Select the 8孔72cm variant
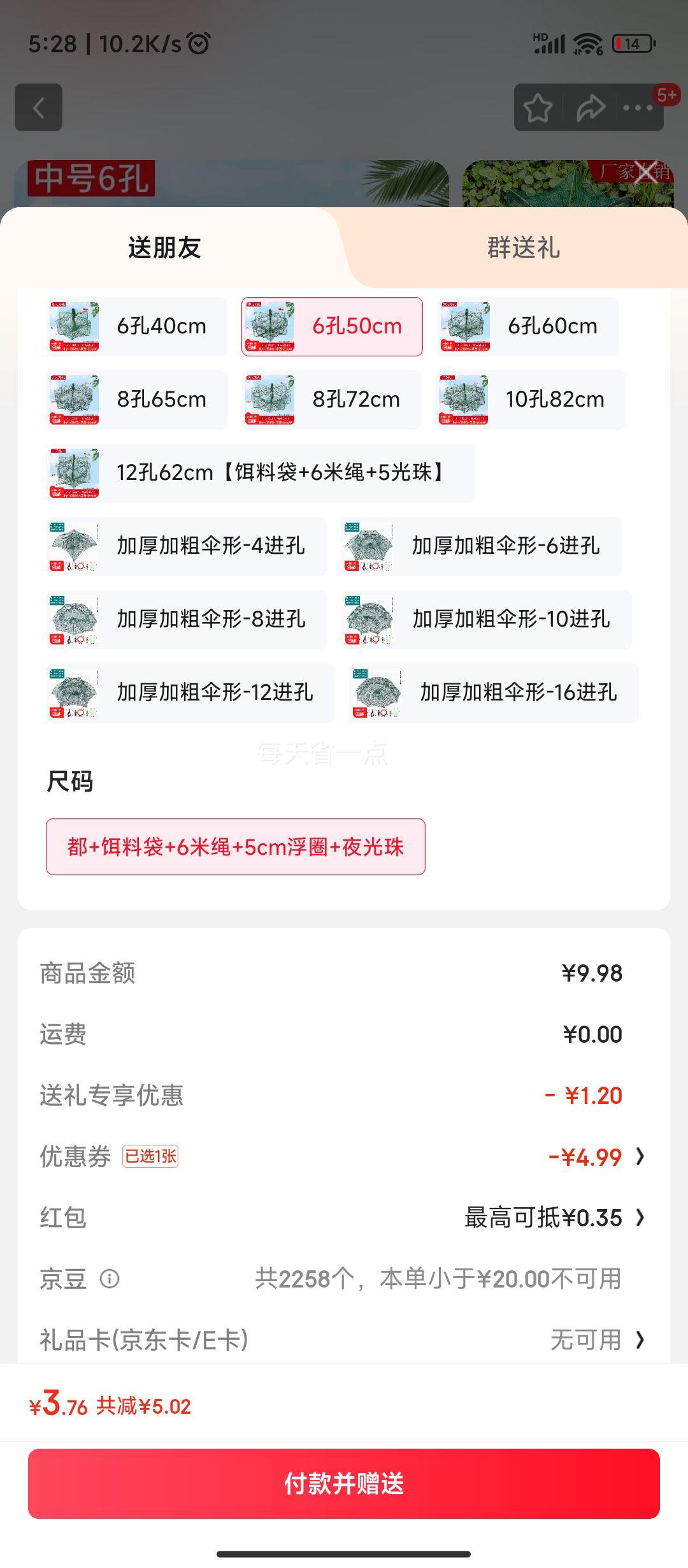The width and height of the screenshot is (688, 1568). 331,400
